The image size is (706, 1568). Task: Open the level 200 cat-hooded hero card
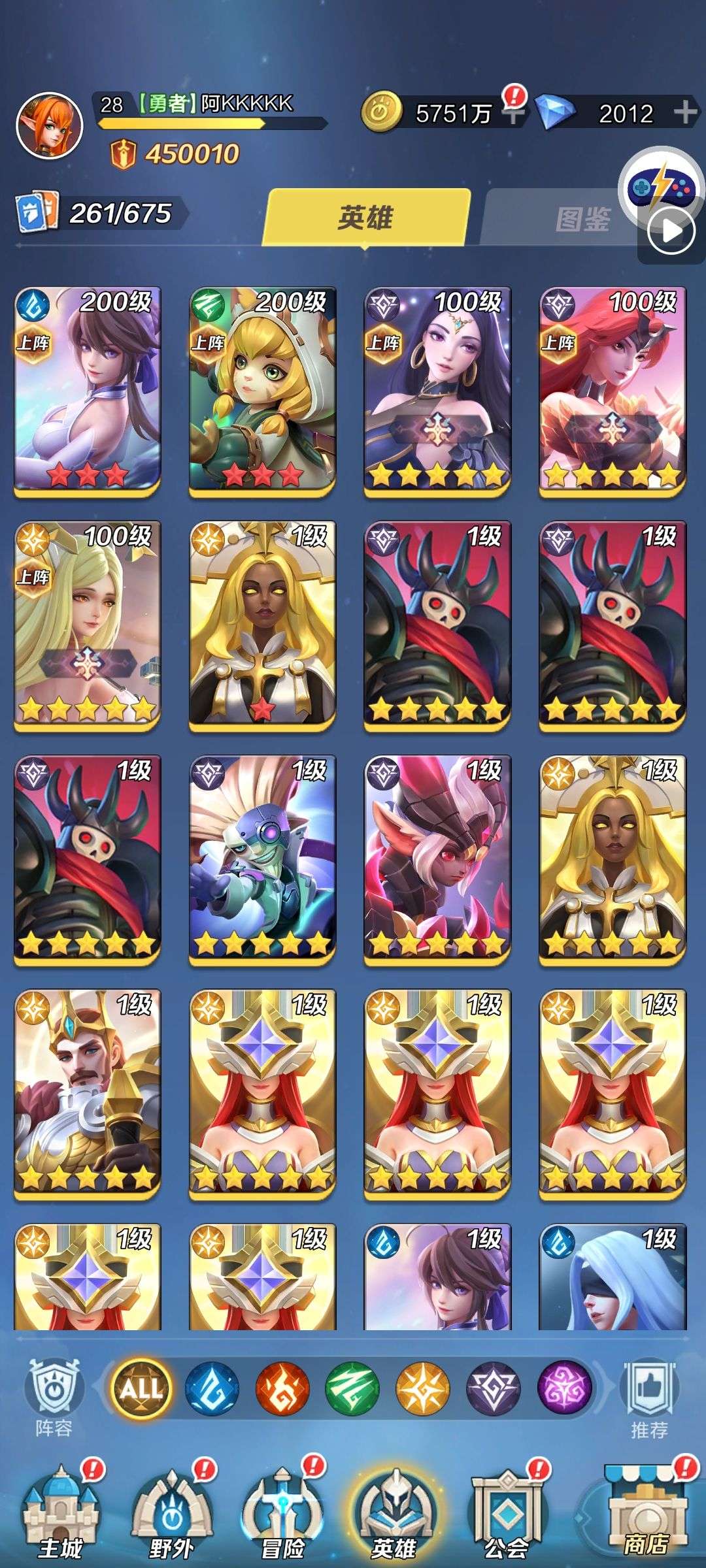(262, 389)
